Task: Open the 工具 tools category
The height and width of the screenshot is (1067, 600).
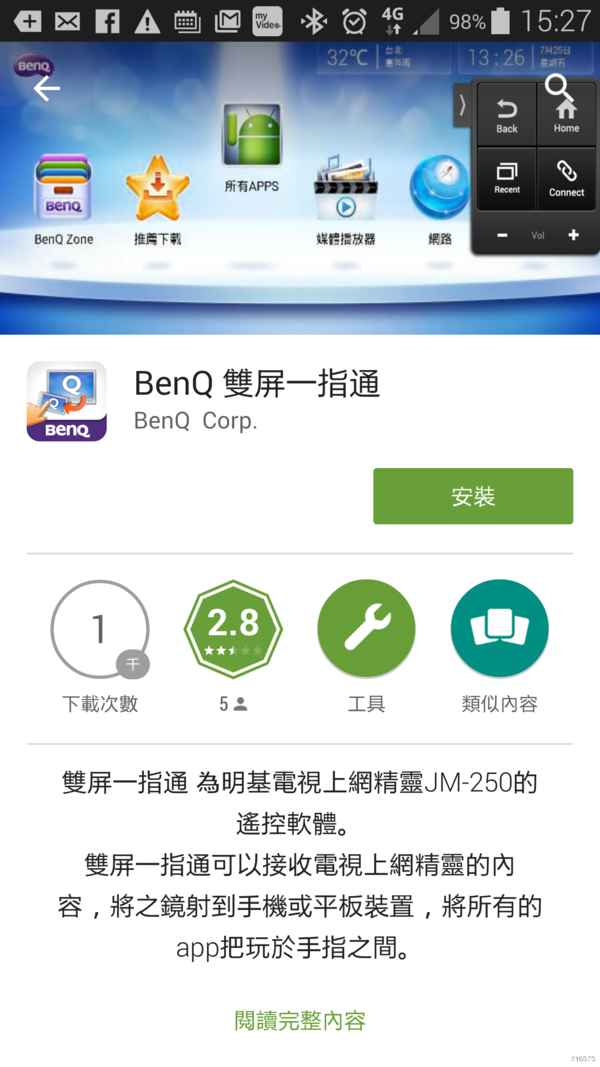Action: tap(366, 630)
